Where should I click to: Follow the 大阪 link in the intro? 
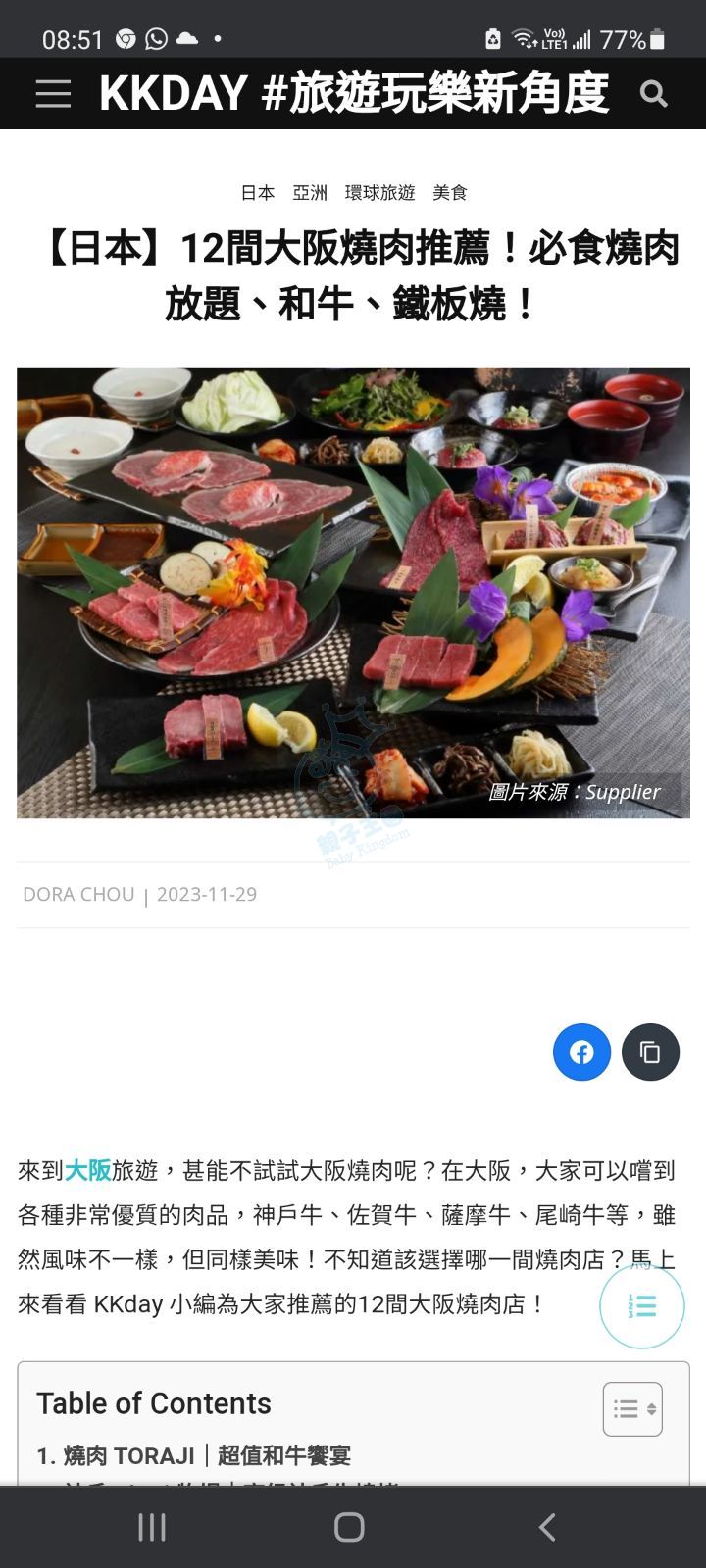click(87, 1170)
